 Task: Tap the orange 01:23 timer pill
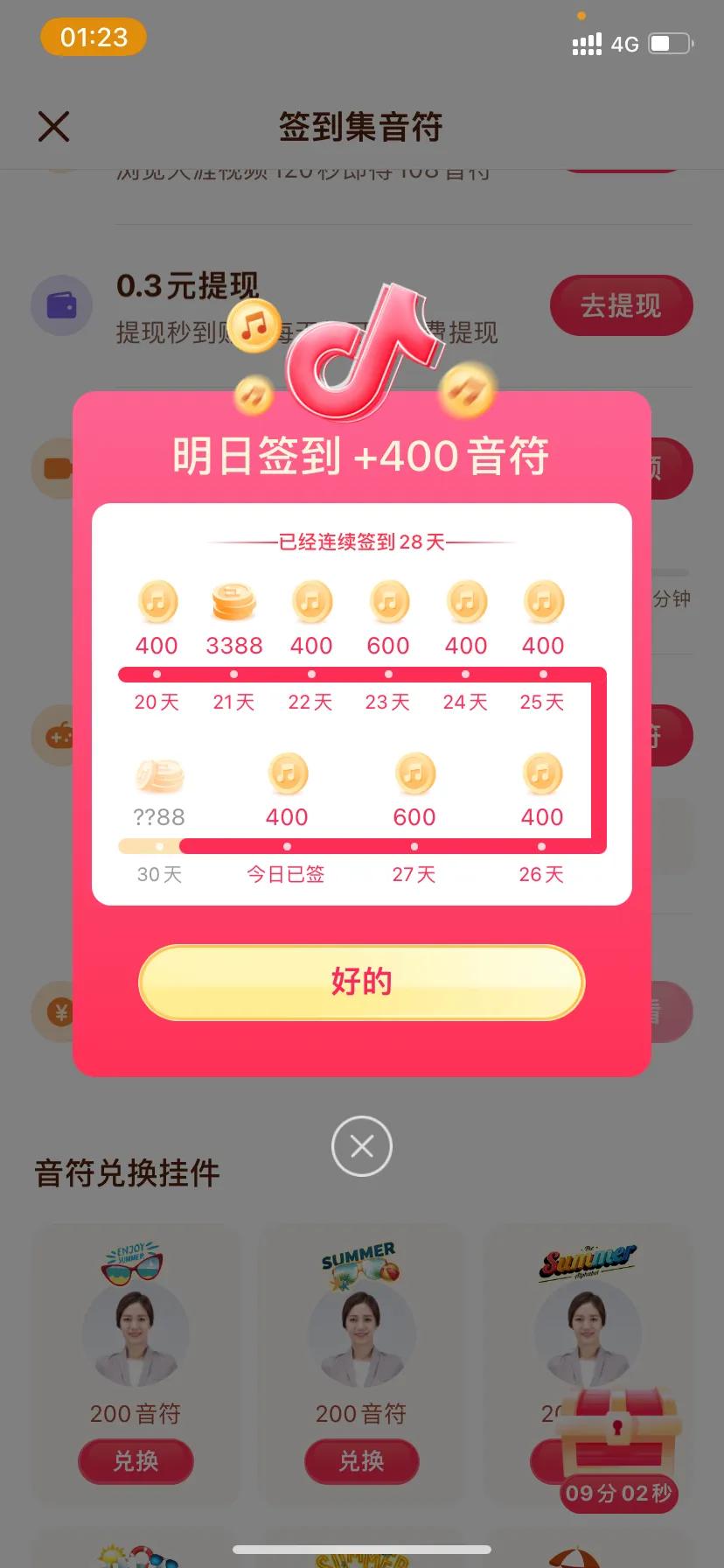(93, 38)
